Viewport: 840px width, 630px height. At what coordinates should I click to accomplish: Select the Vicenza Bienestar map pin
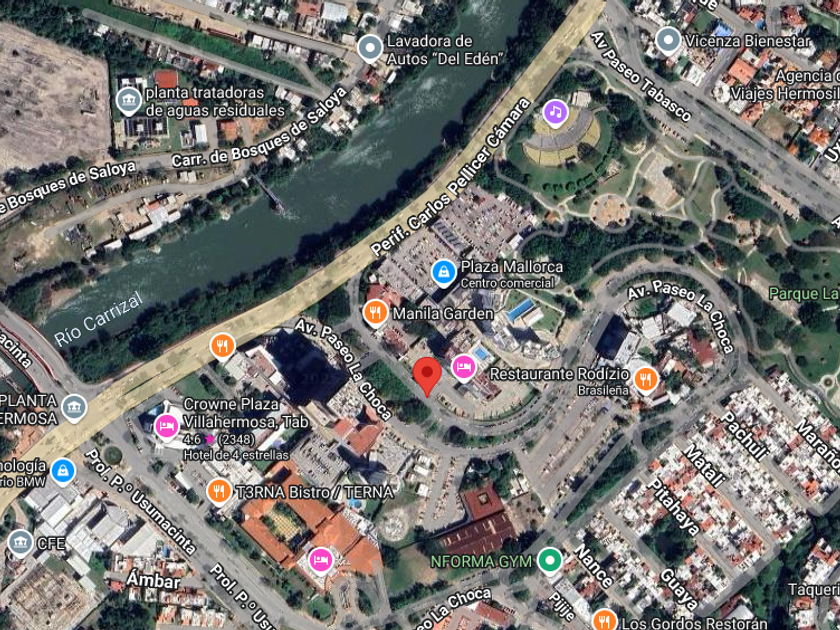coord(669,41)
